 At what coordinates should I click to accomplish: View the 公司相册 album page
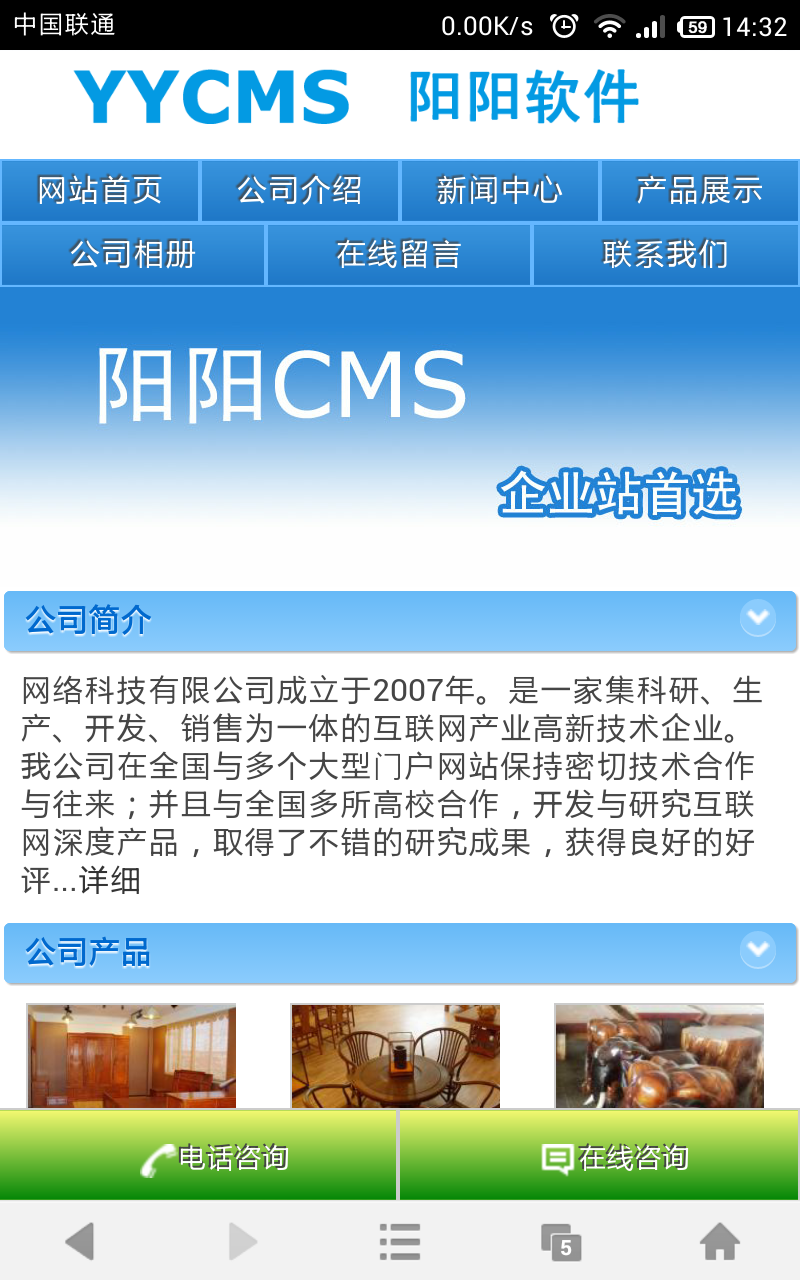(x=133, y=255)
